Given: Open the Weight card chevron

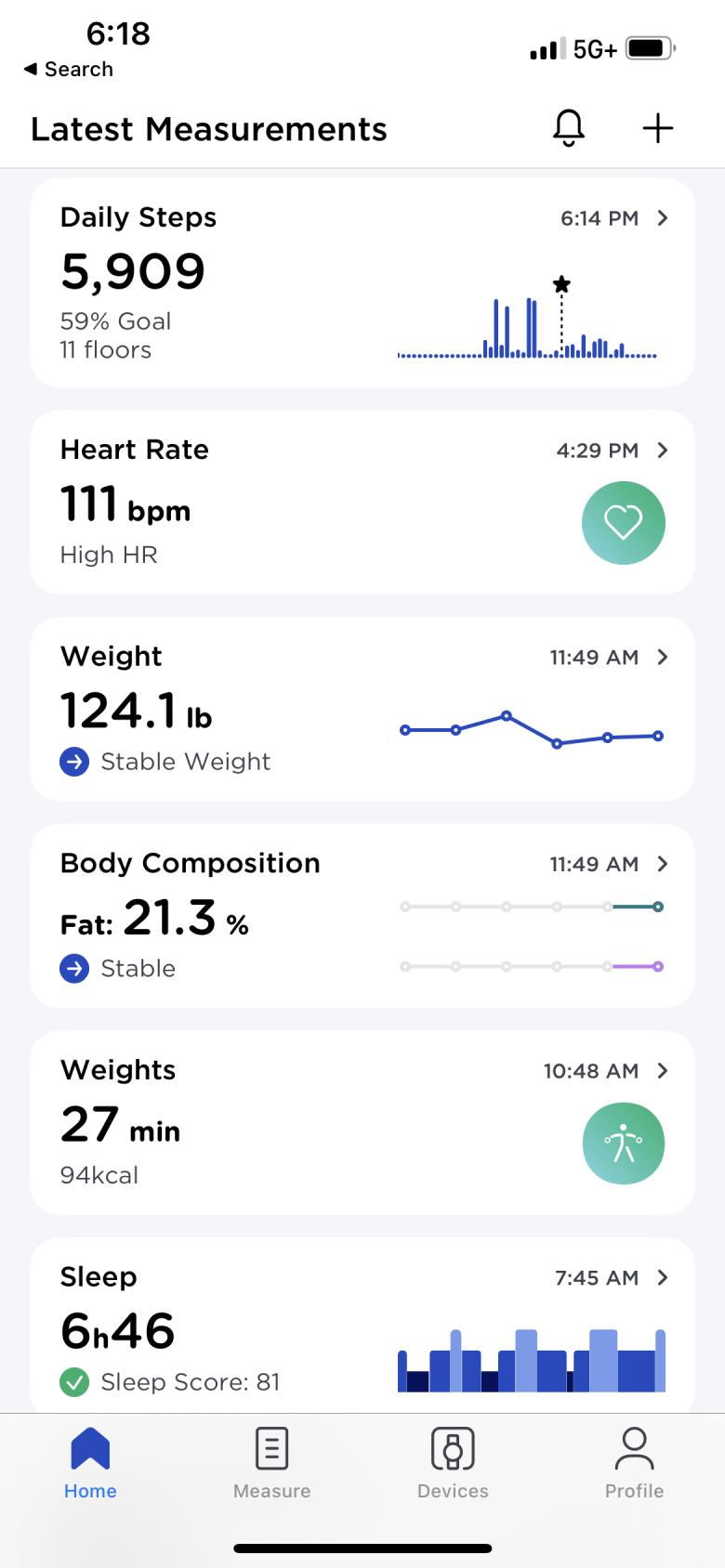Looking at the screenshot, I should 663,657.
